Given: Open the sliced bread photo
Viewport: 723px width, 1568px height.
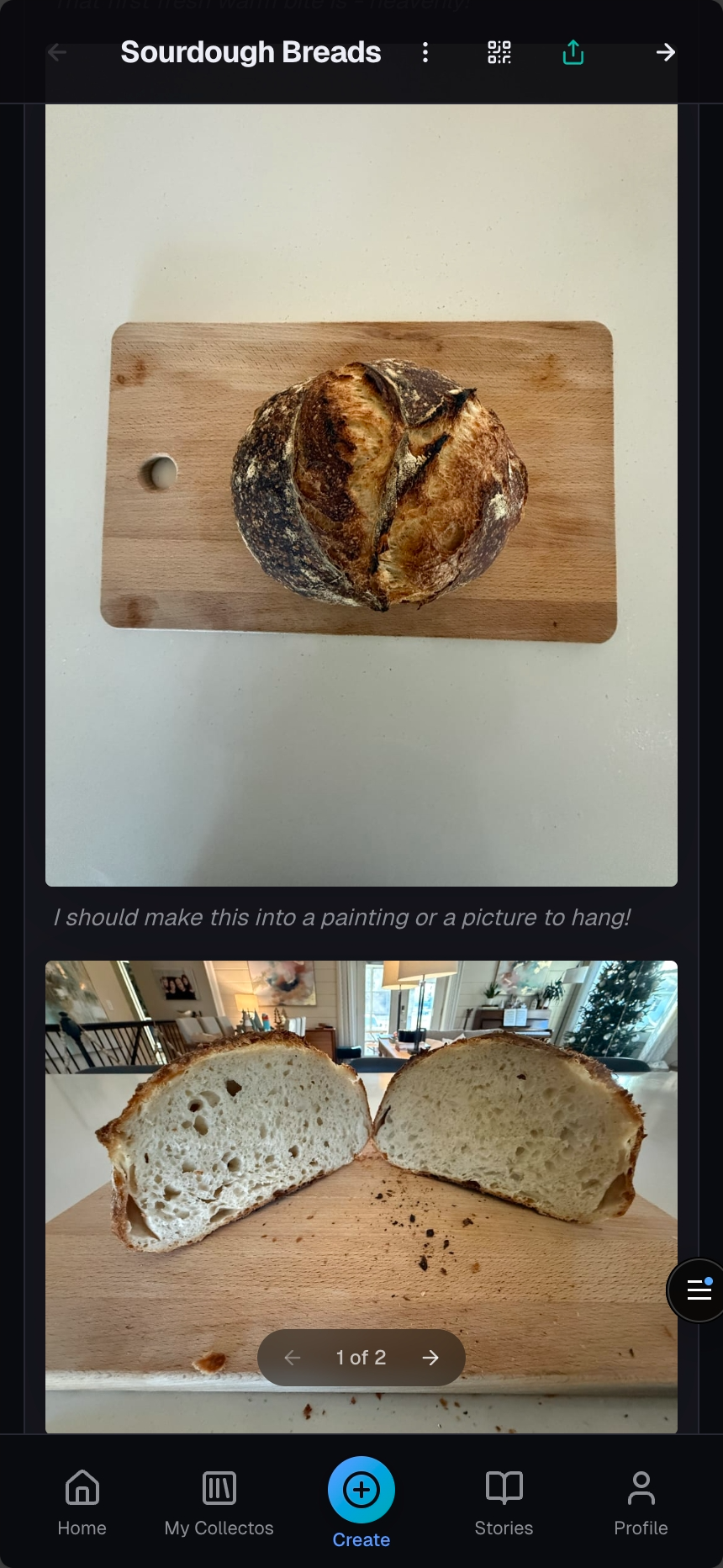Looking at the screenshot, I should coord(361,1161).
